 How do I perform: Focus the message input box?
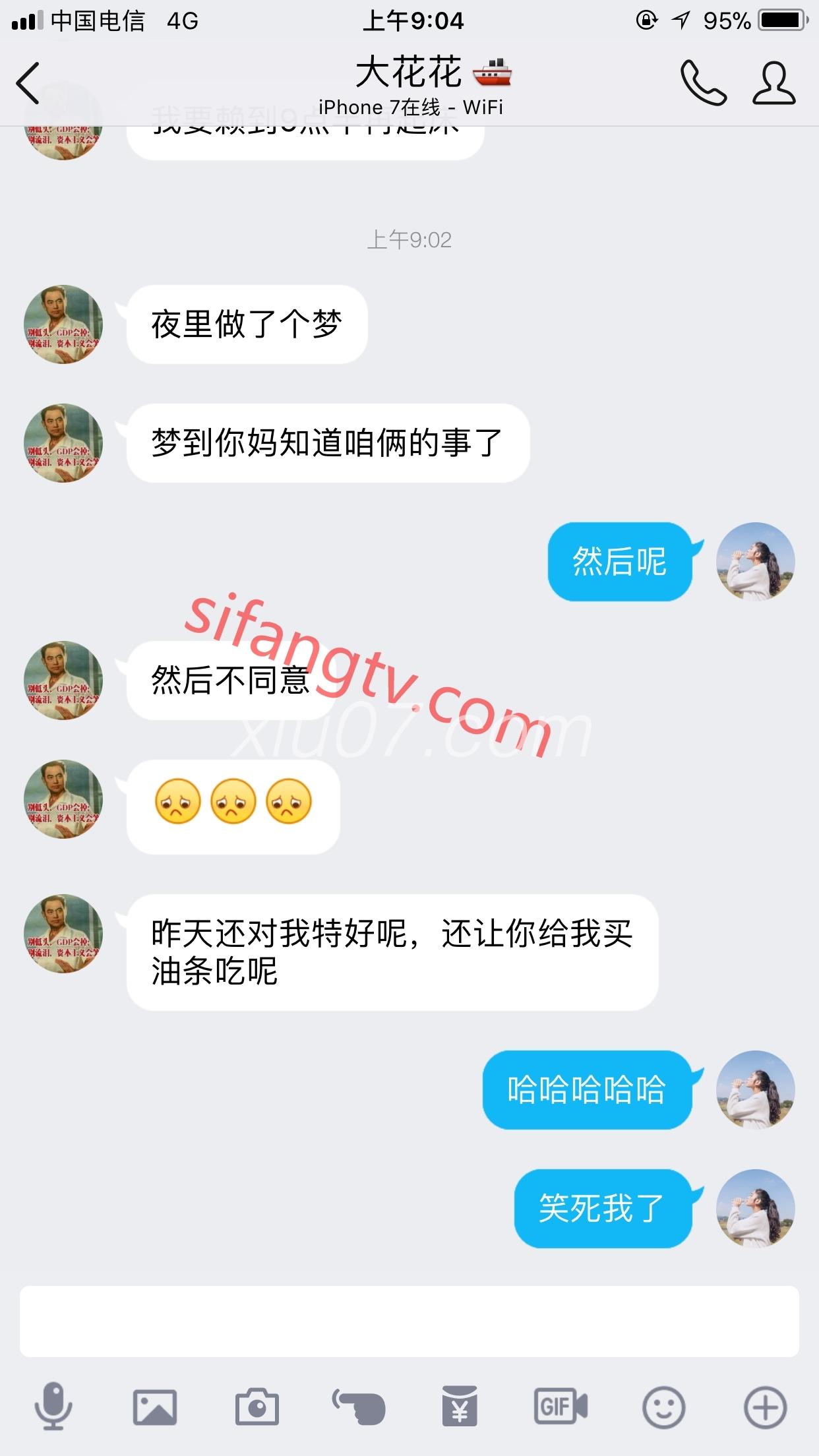coord(409,1321)
